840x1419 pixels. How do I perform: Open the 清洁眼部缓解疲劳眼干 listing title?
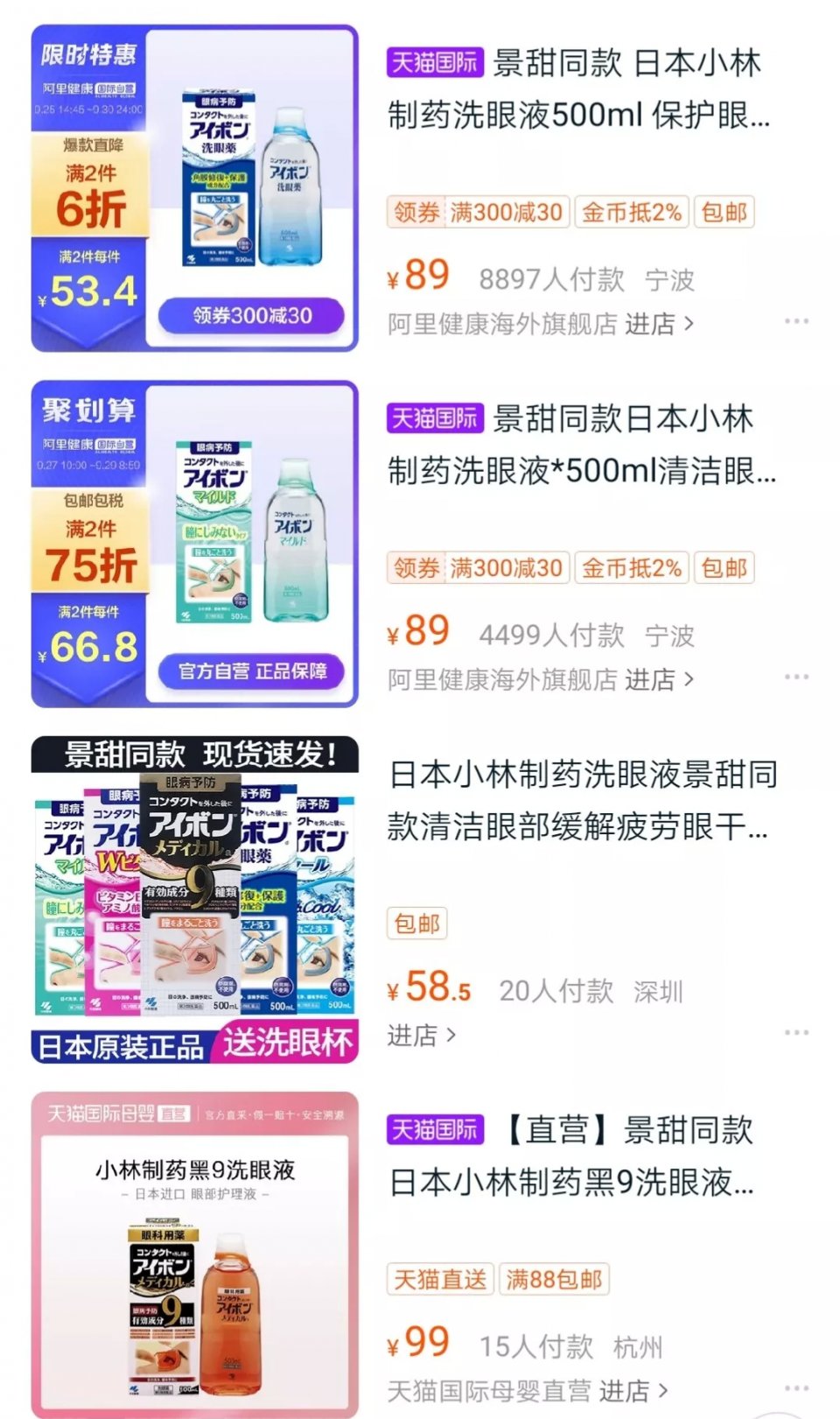[583, 800]
